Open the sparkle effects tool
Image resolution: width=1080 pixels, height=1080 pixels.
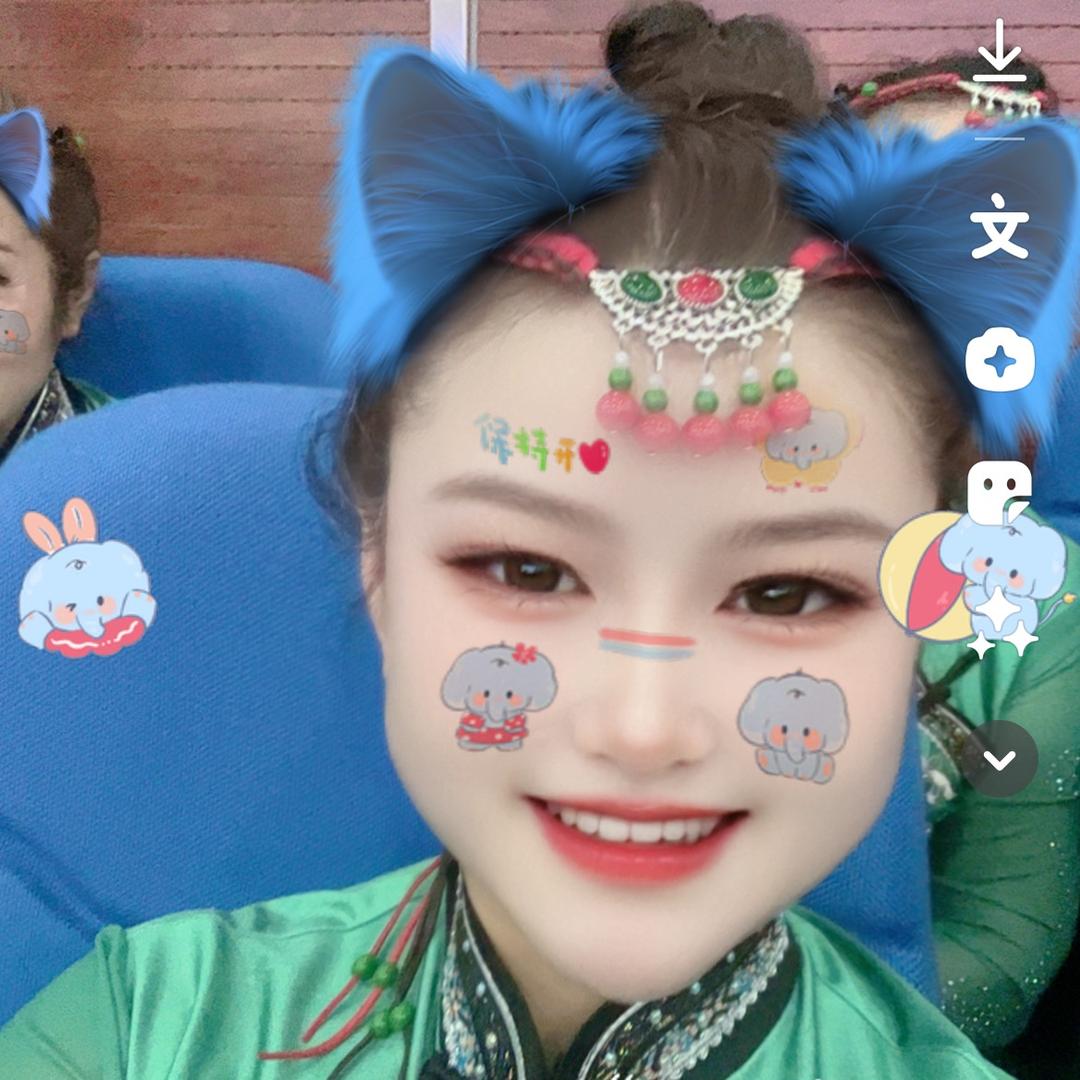click(999, 360)
